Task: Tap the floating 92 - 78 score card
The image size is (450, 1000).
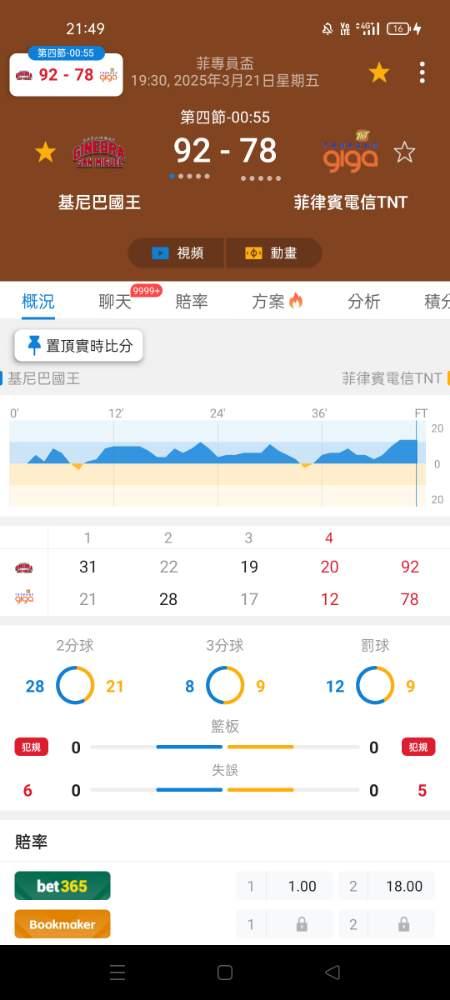Action: pyautogui.click(x=66, y=74)
